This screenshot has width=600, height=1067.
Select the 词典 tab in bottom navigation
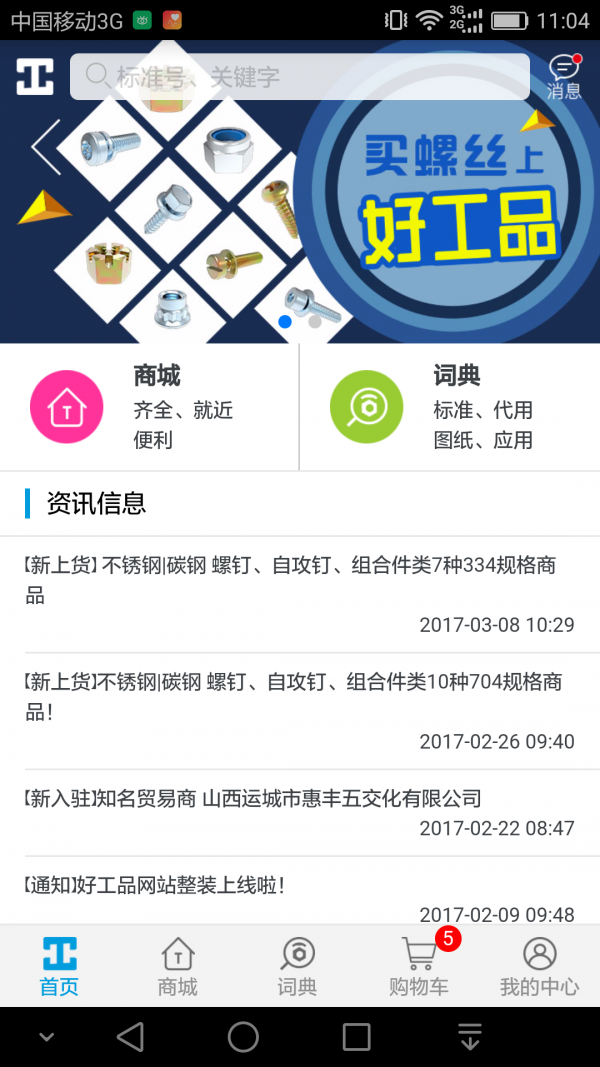click(297, 966)
